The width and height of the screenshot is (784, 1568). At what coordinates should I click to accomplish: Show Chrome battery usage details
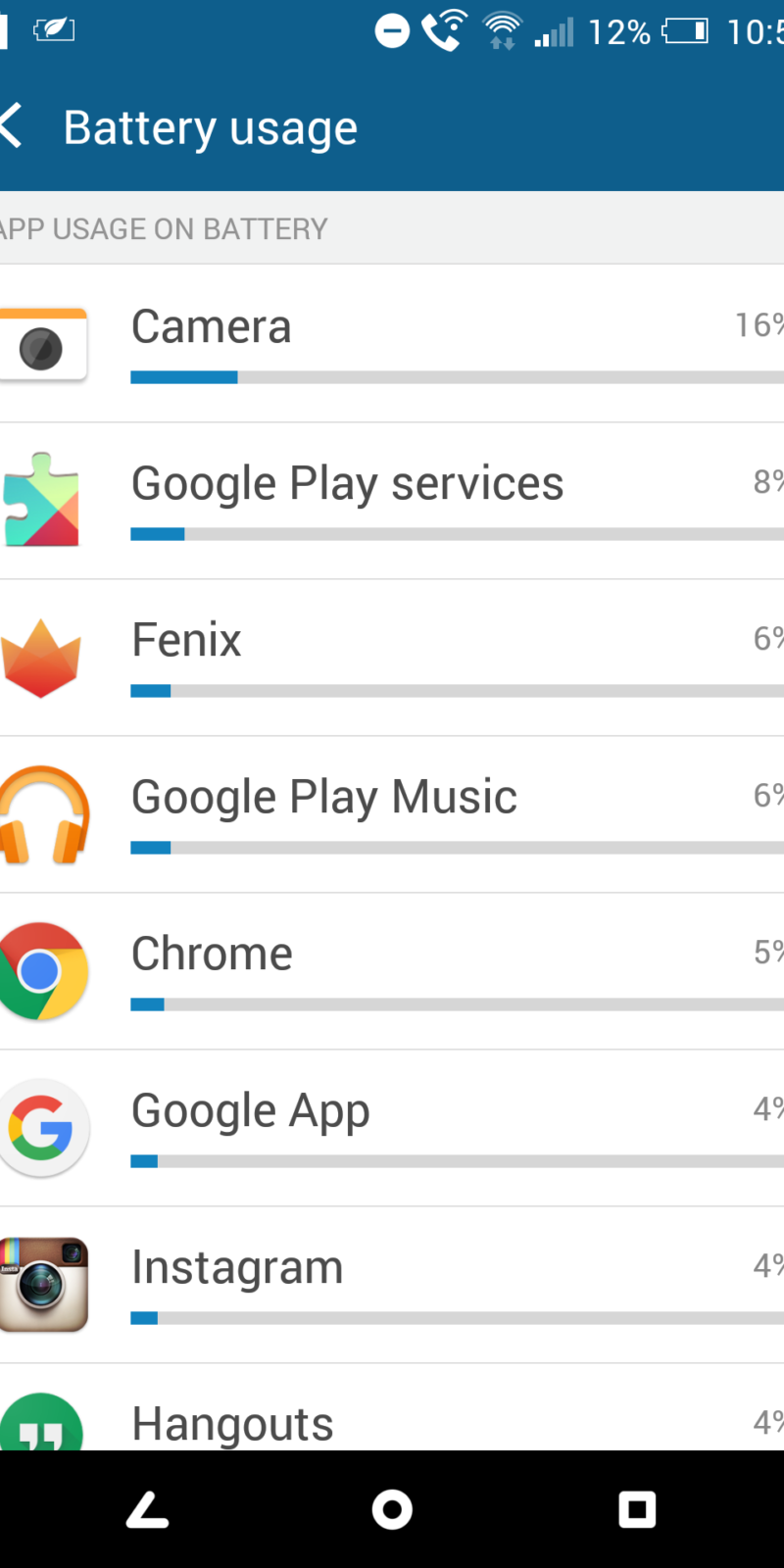[x=392, y=970]
